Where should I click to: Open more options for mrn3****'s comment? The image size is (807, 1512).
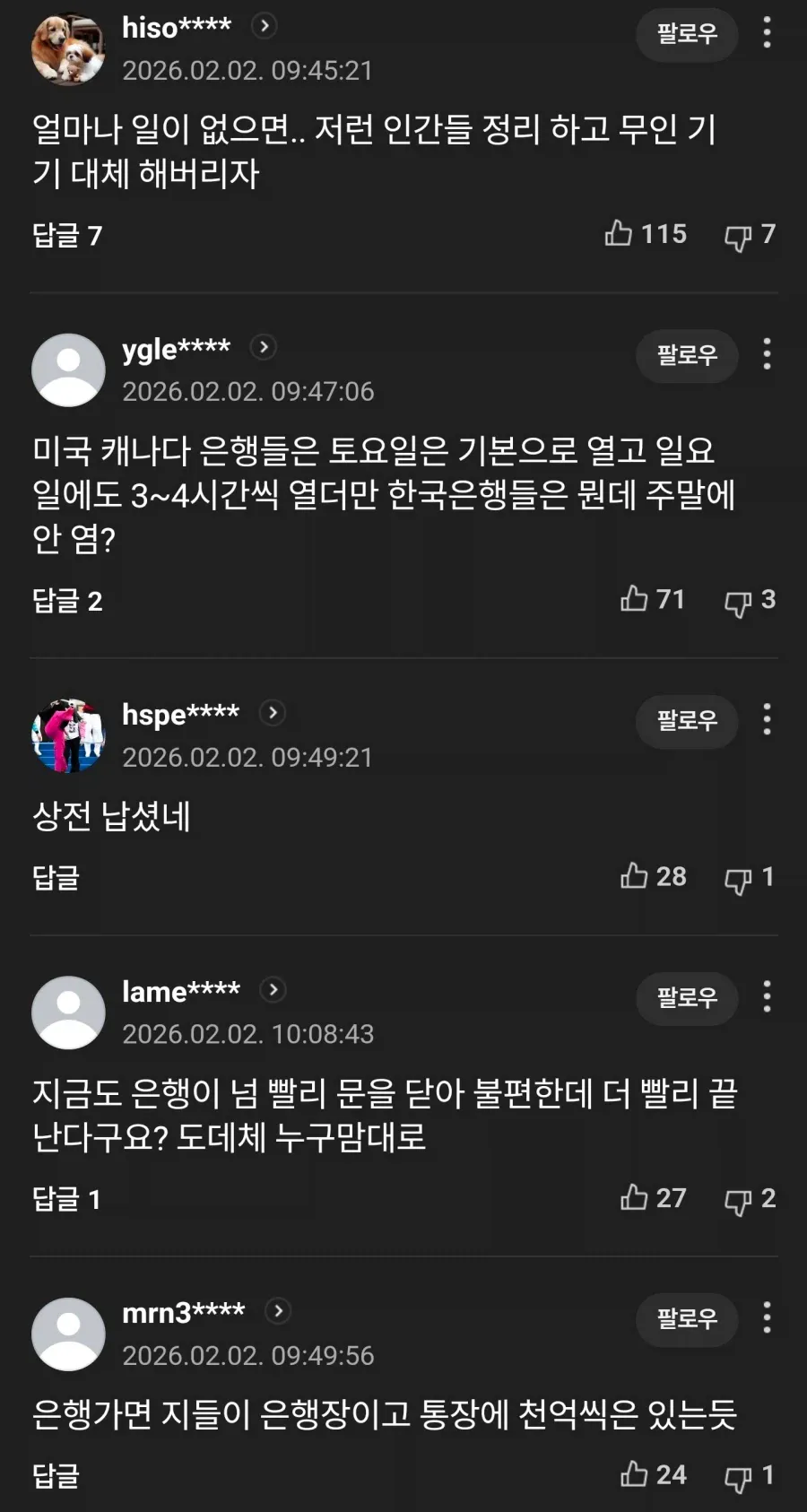[767, 1320]
